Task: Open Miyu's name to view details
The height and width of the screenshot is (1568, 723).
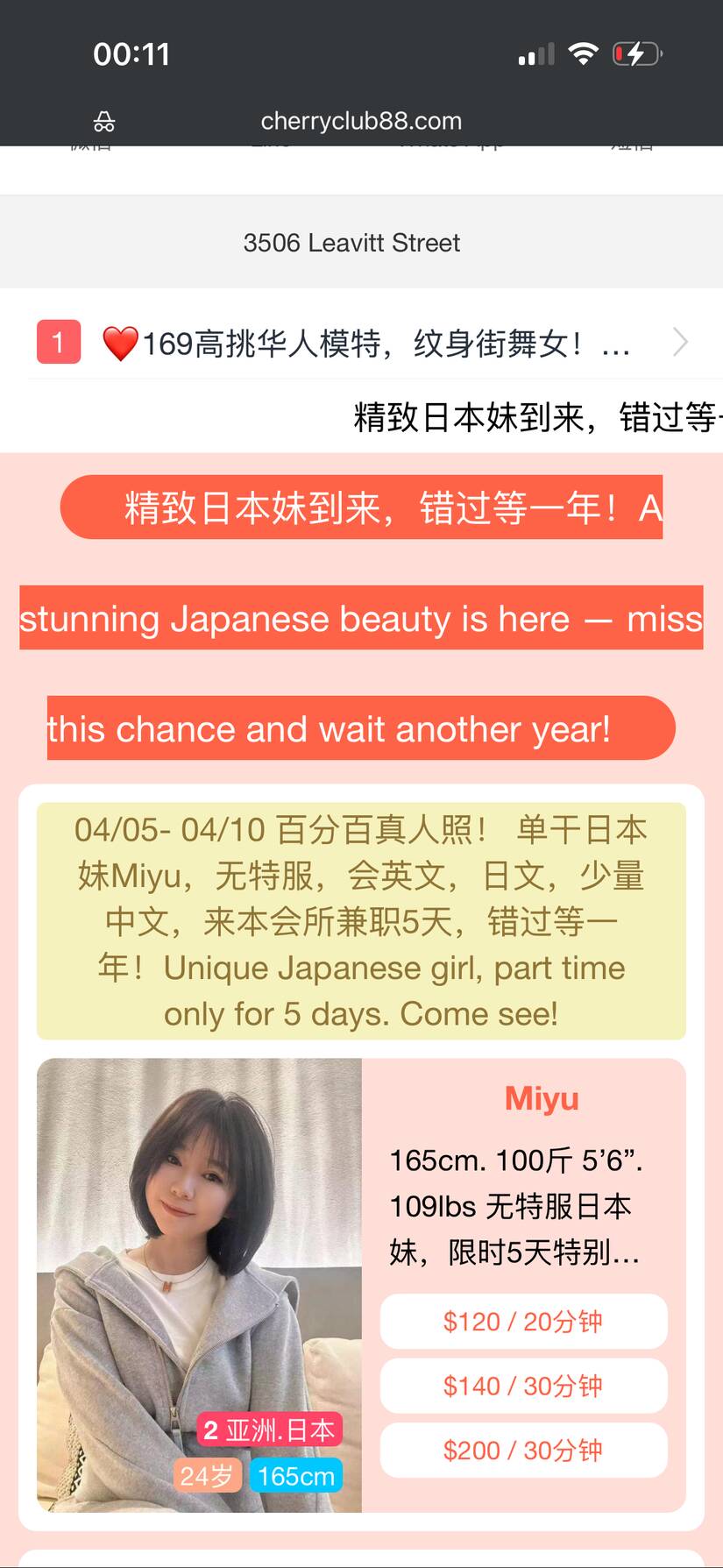Action: coord(542,1098)
